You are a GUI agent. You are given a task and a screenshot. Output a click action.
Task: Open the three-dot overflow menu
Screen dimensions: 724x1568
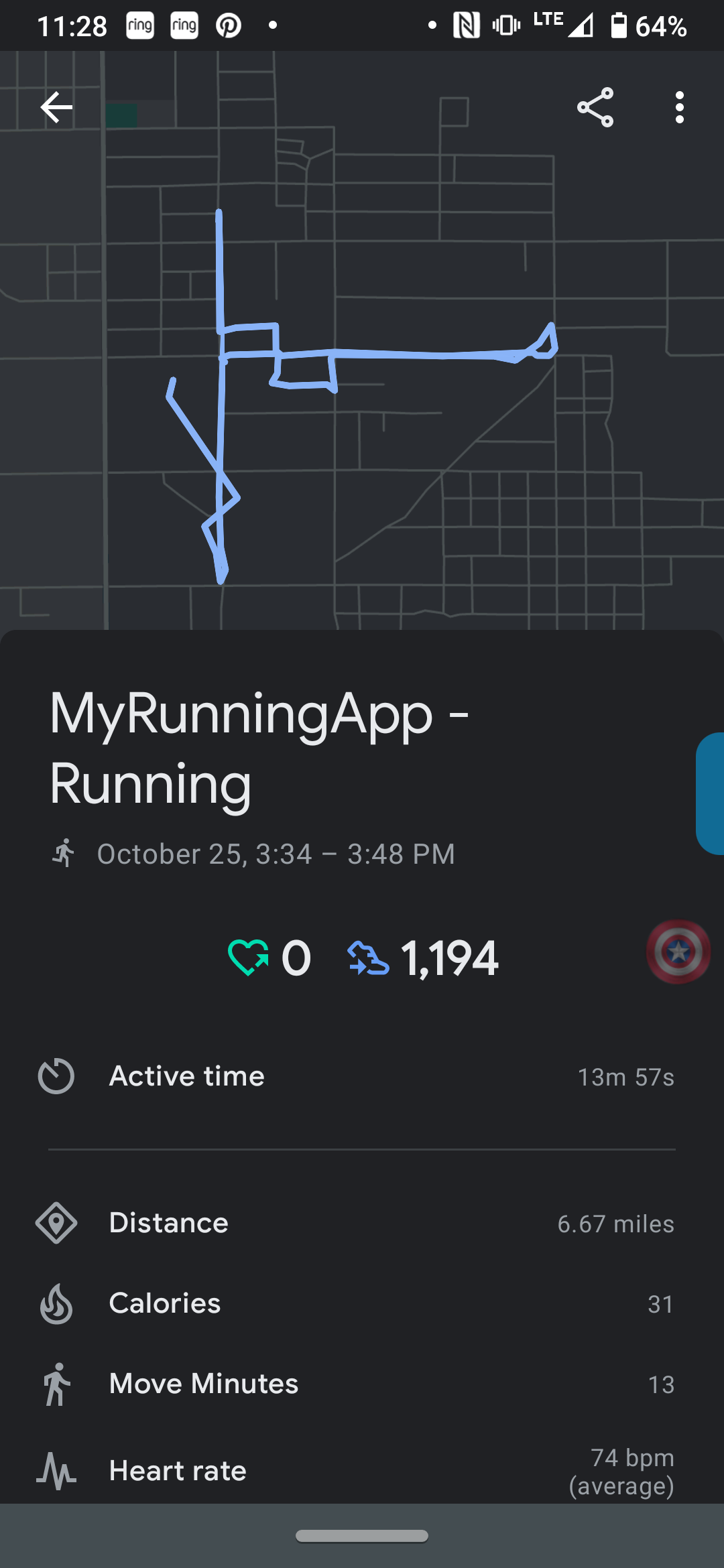click(x=680, y=107)
